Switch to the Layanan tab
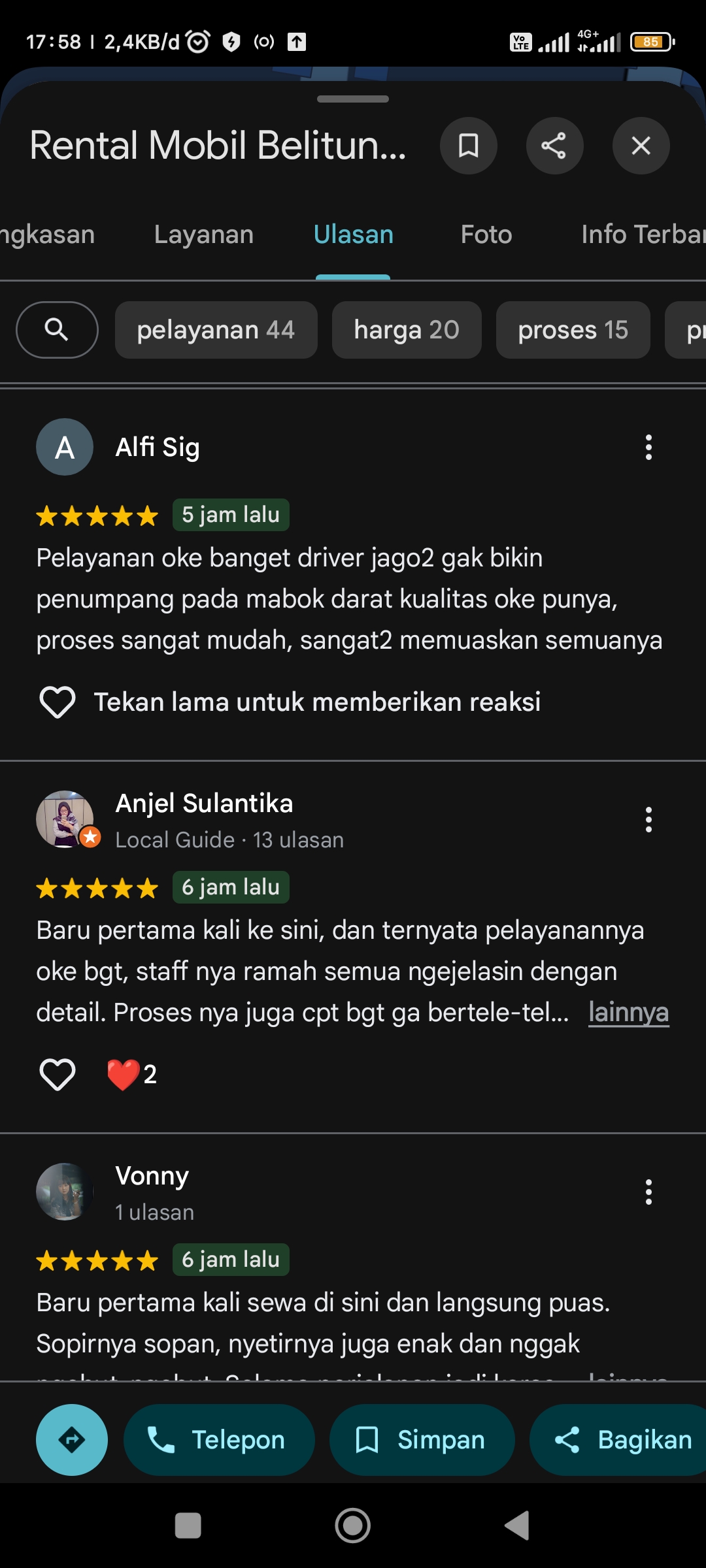The width and height of the screenshot is (706, 1568). point(204,235)
